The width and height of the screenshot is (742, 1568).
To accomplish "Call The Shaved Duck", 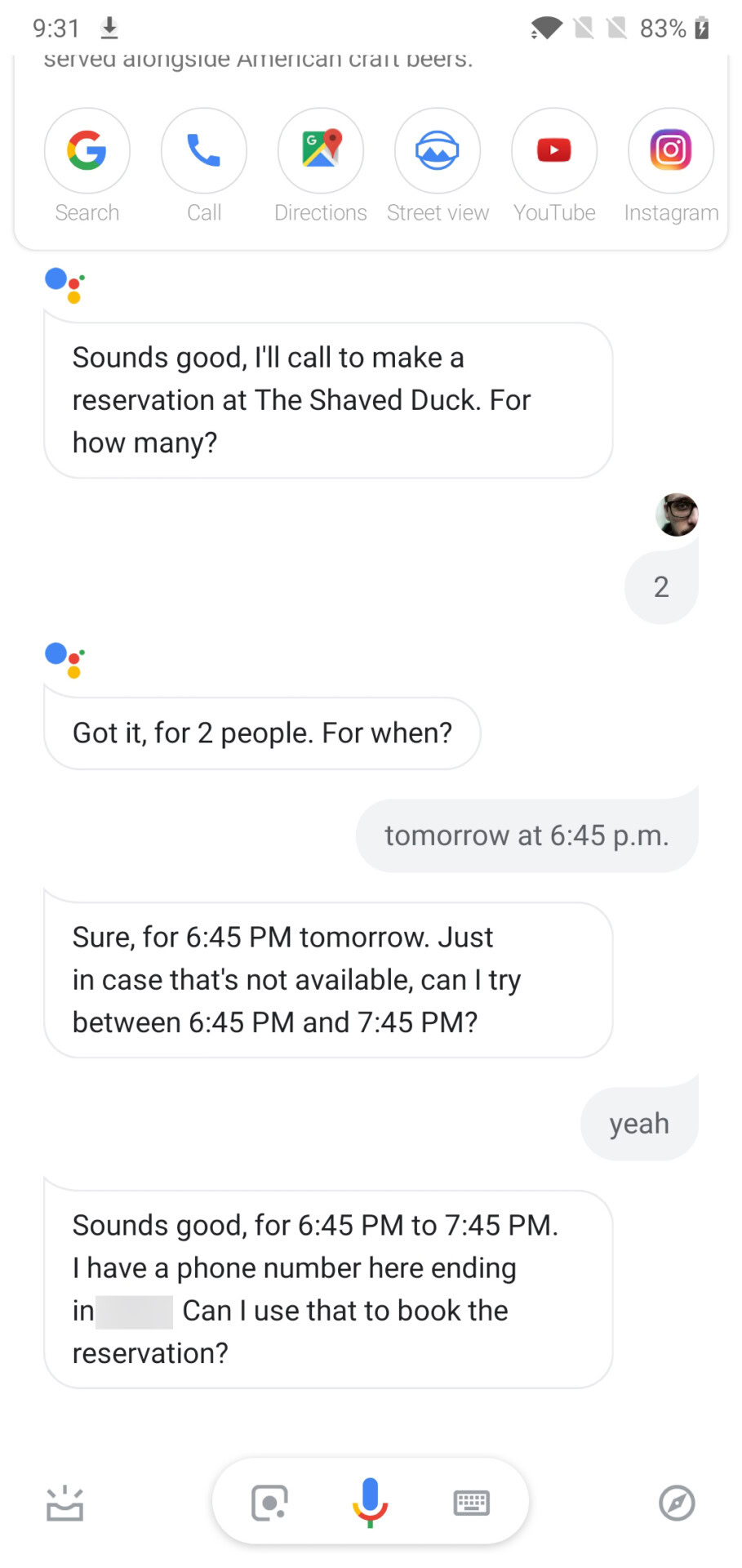I will coord(204,151).
